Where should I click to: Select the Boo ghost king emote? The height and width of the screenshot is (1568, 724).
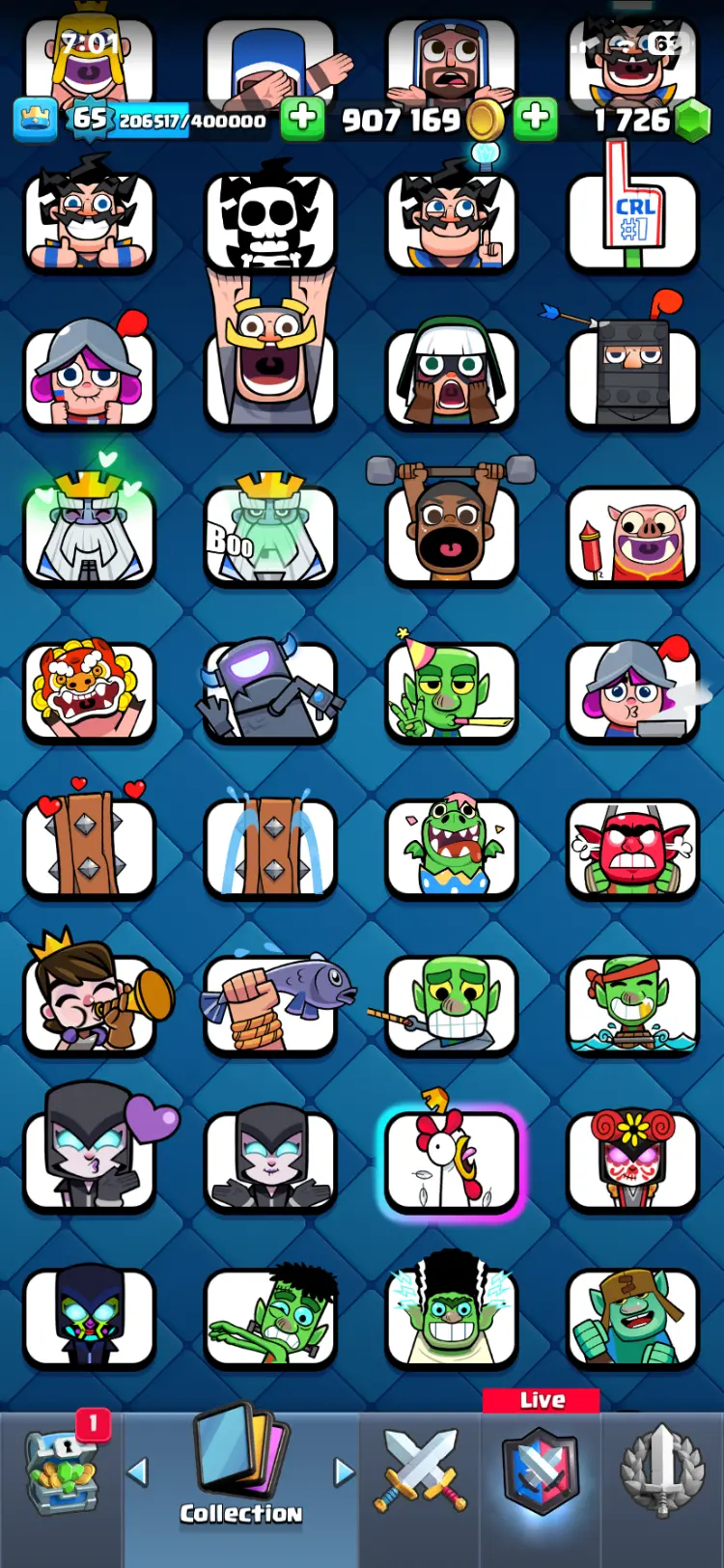click(x=270, y=536)
